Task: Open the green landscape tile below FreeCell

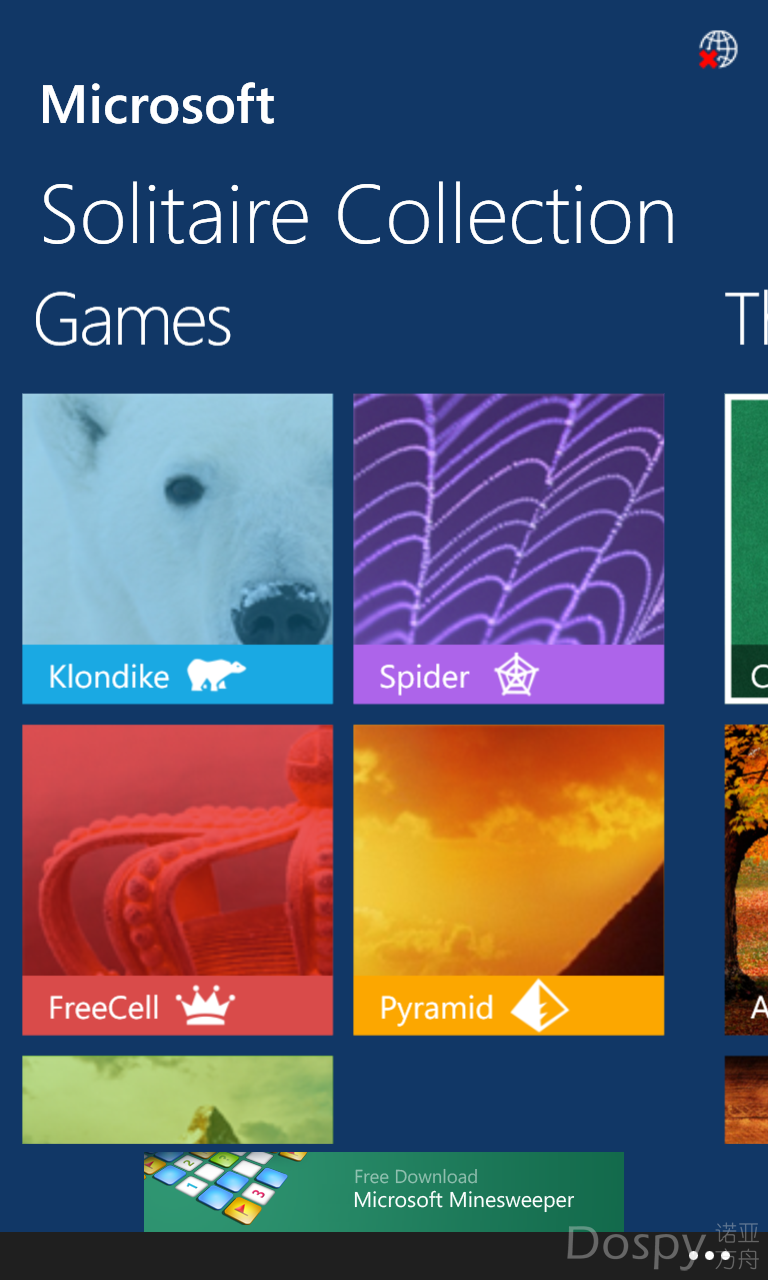Action: (x=177, y=1099)
